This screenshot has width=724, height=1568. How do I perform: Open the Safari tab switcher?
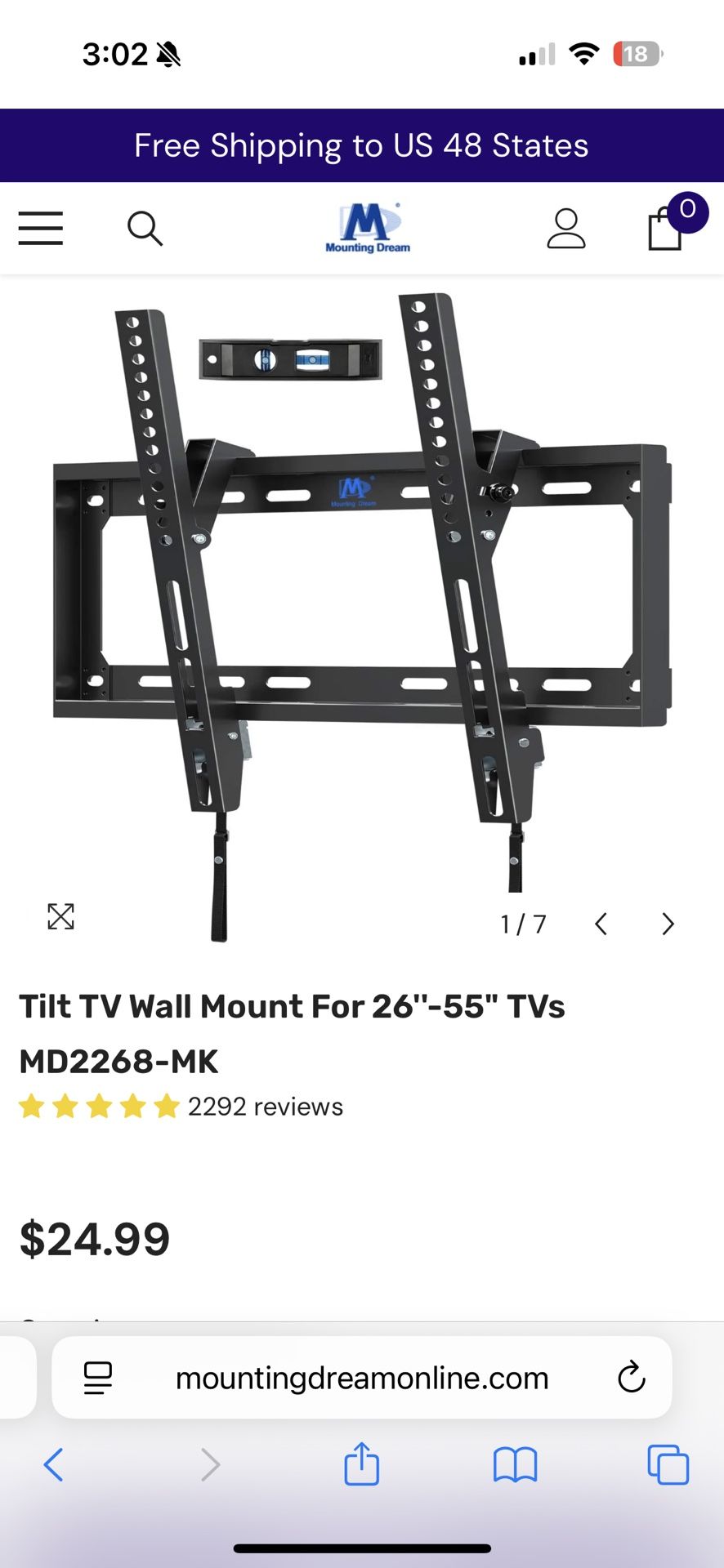(x=668, y=1466)
